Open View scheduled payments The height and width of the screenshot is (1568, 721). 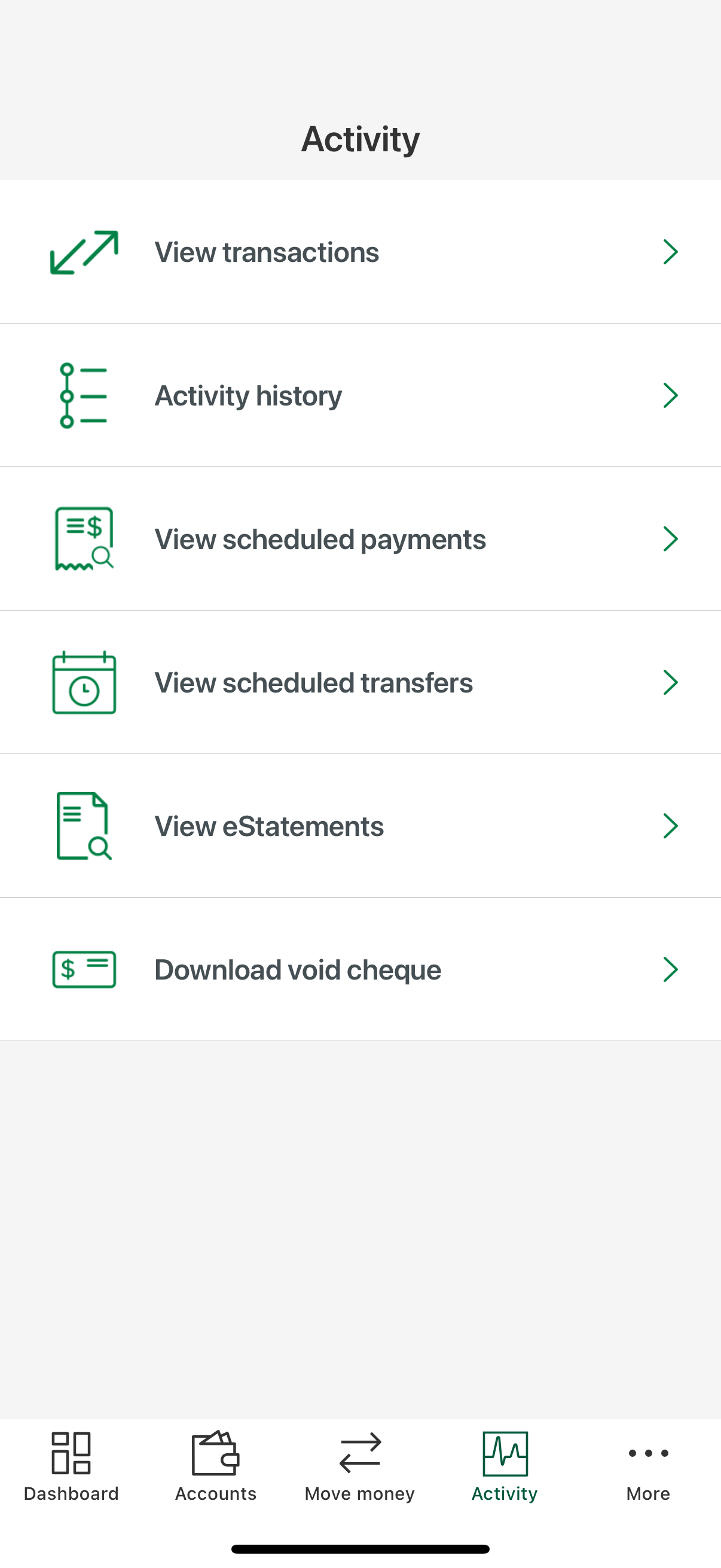coord(360,539)
